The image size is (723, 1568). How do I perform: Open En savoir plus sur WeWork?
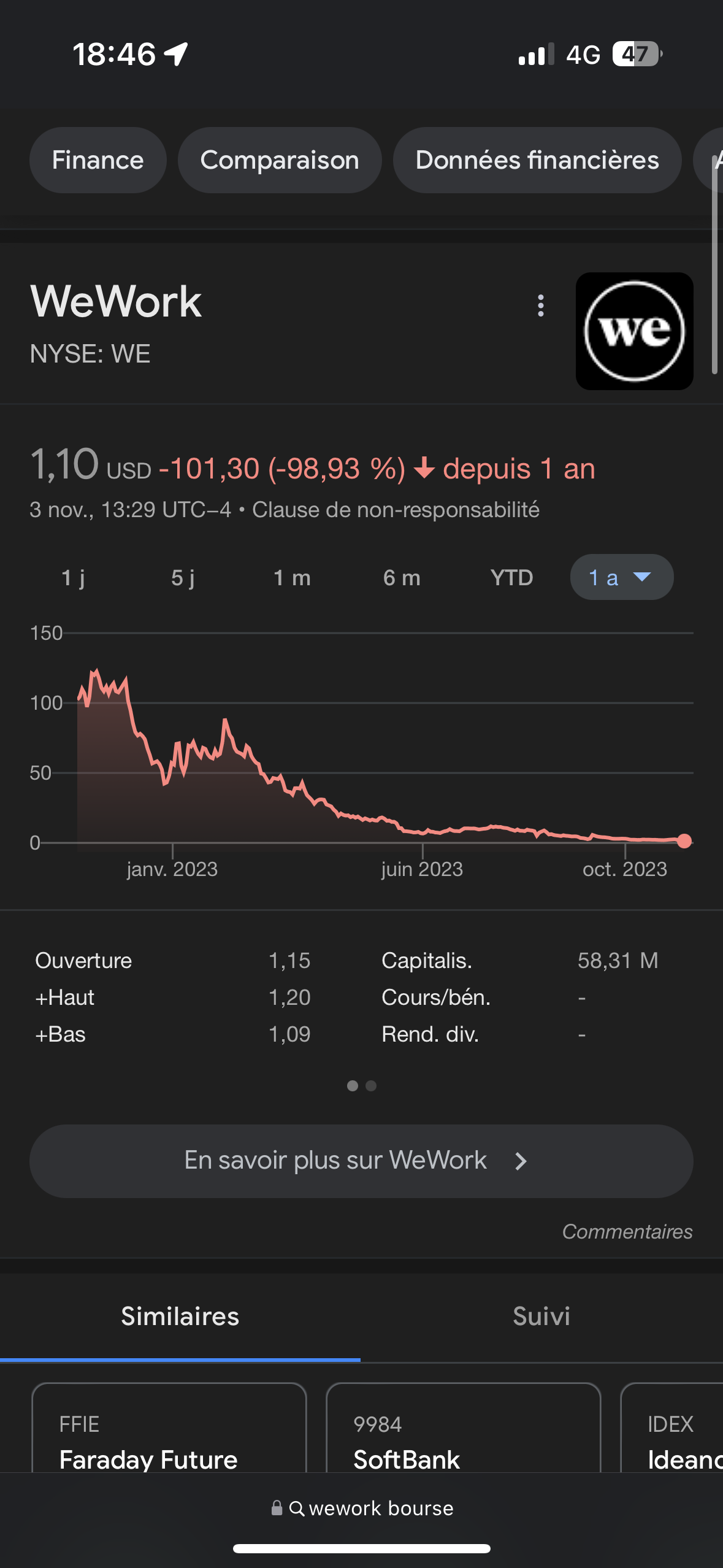pos(361,1161)
